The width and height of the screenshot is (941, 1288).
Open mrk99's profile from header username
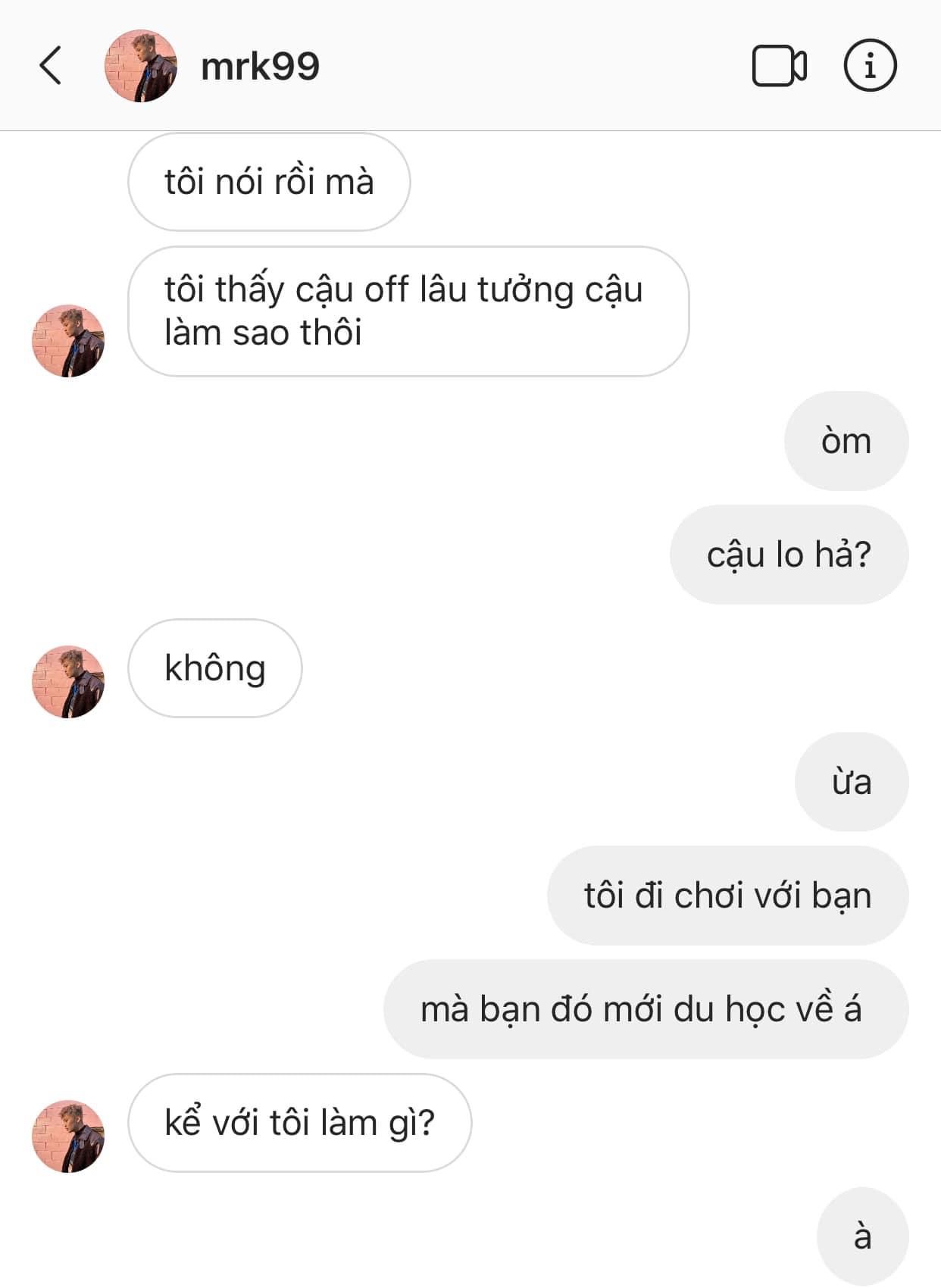pyautogui.click(x=260, y=66)
